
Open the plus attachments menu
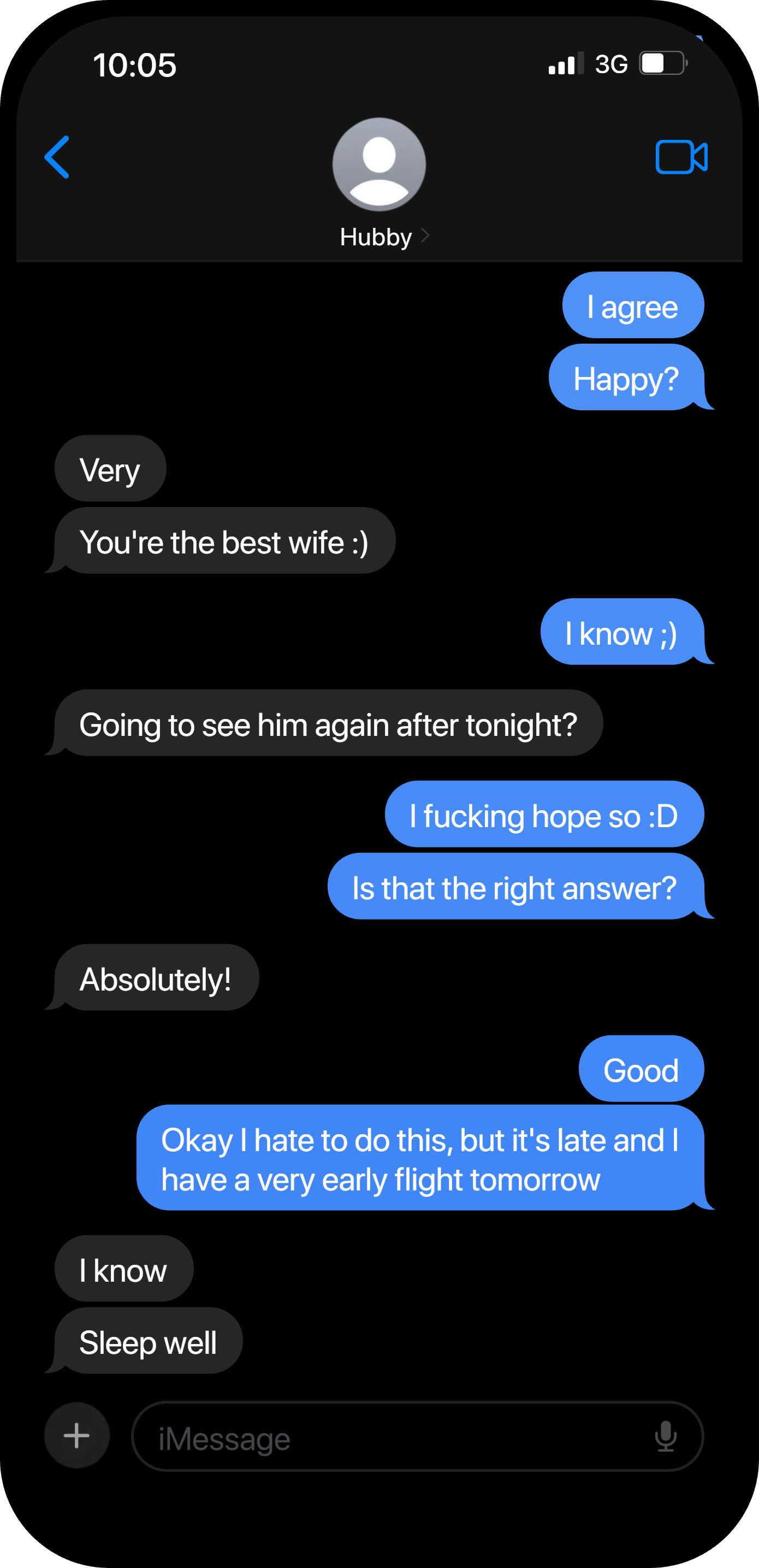(x=77, y=1436)
